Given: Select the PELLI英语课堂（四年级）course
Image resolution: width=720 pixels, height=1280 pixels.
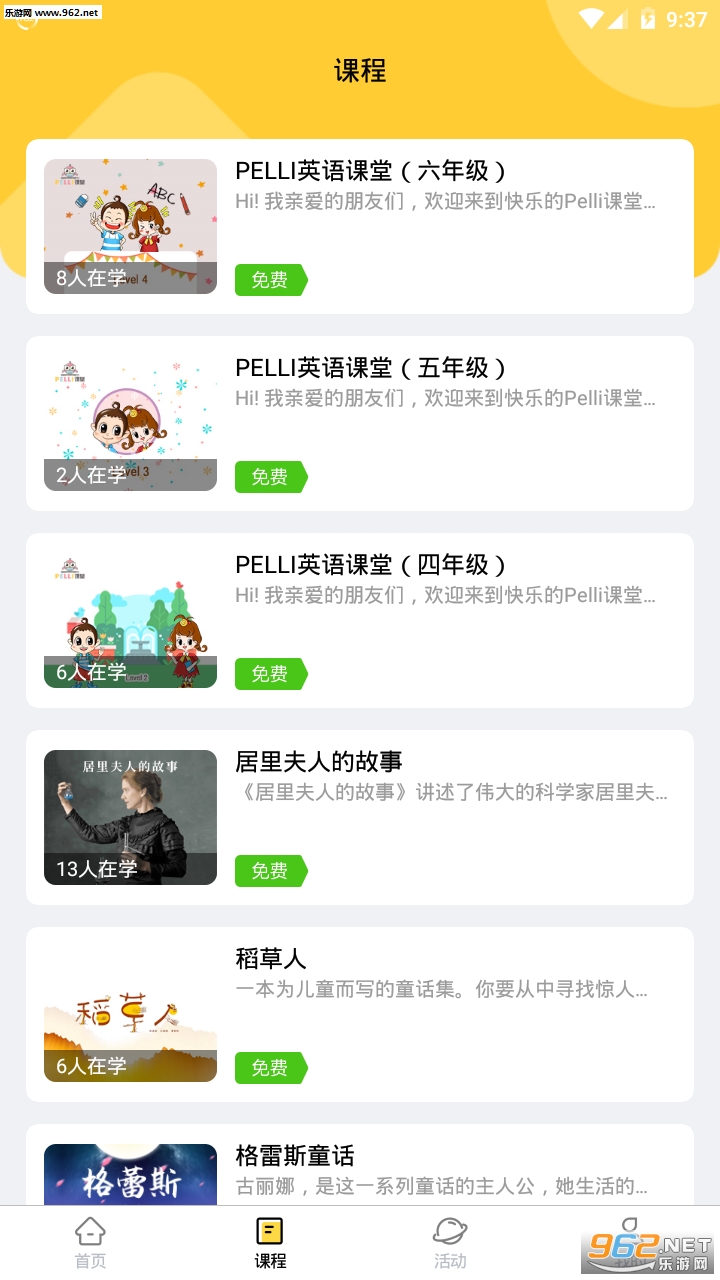Looking at the screenshot, I should [360, 620].
